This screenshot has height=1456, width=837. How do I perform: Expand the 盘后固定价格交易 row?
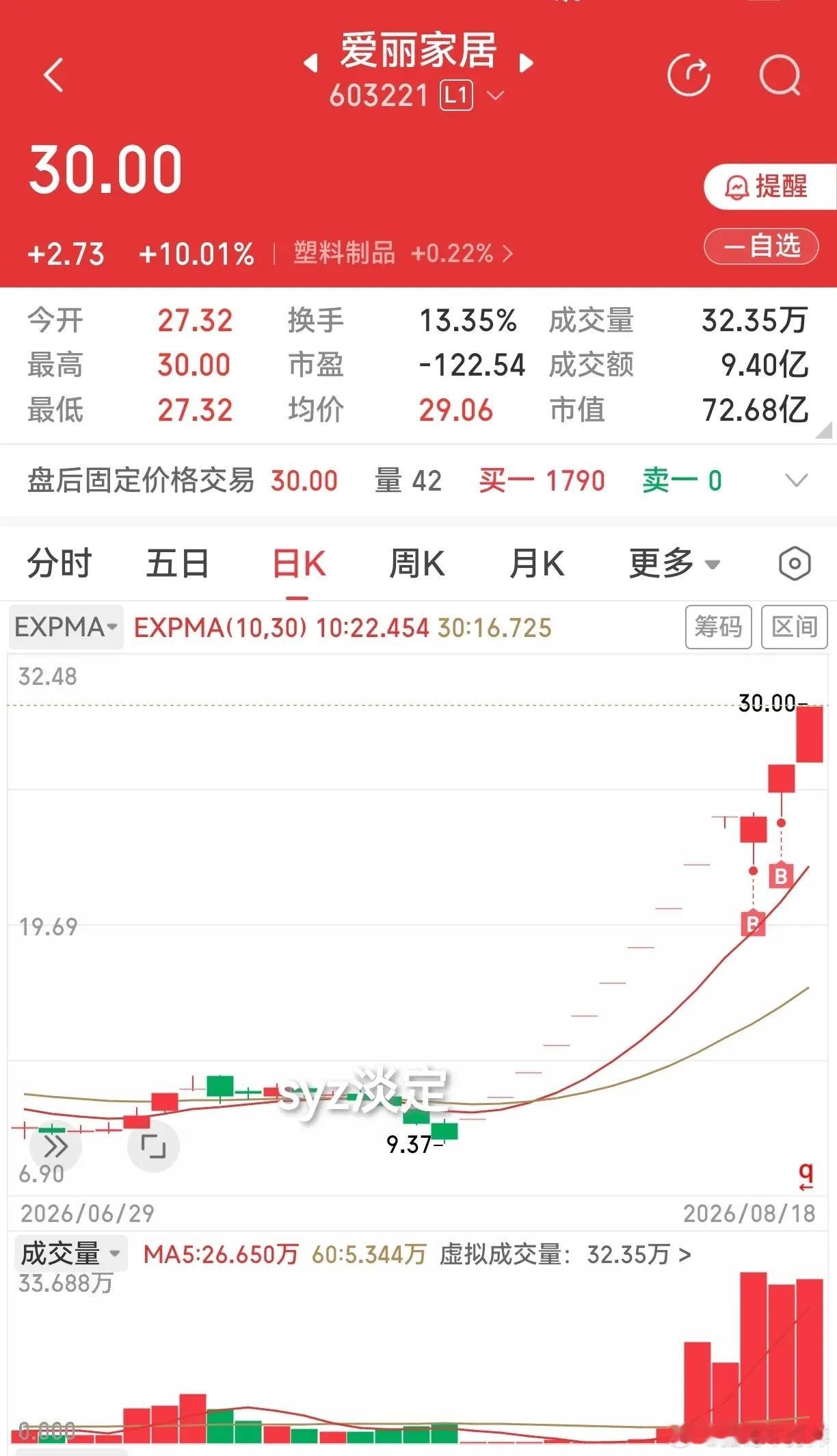[x=418, y=480]
